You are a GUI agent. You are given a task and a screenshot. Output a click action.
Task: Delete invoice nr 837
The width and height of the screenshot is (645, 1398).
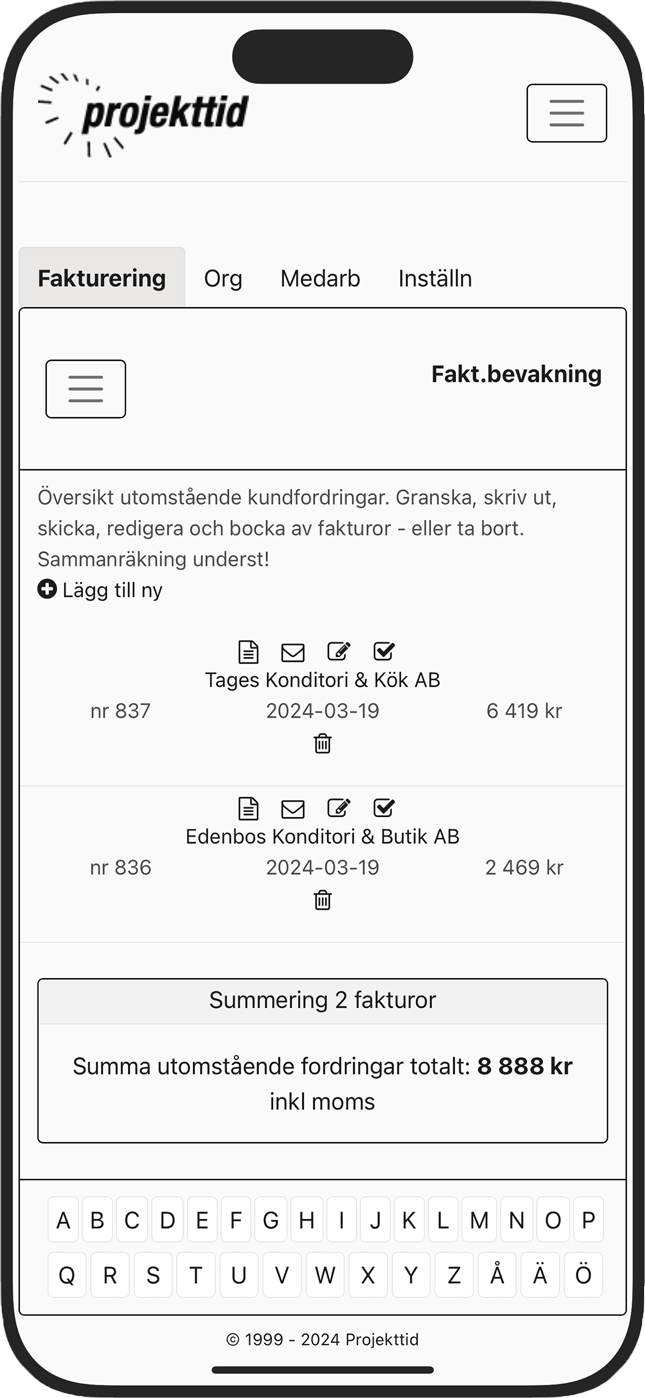(x=322, y=744)
